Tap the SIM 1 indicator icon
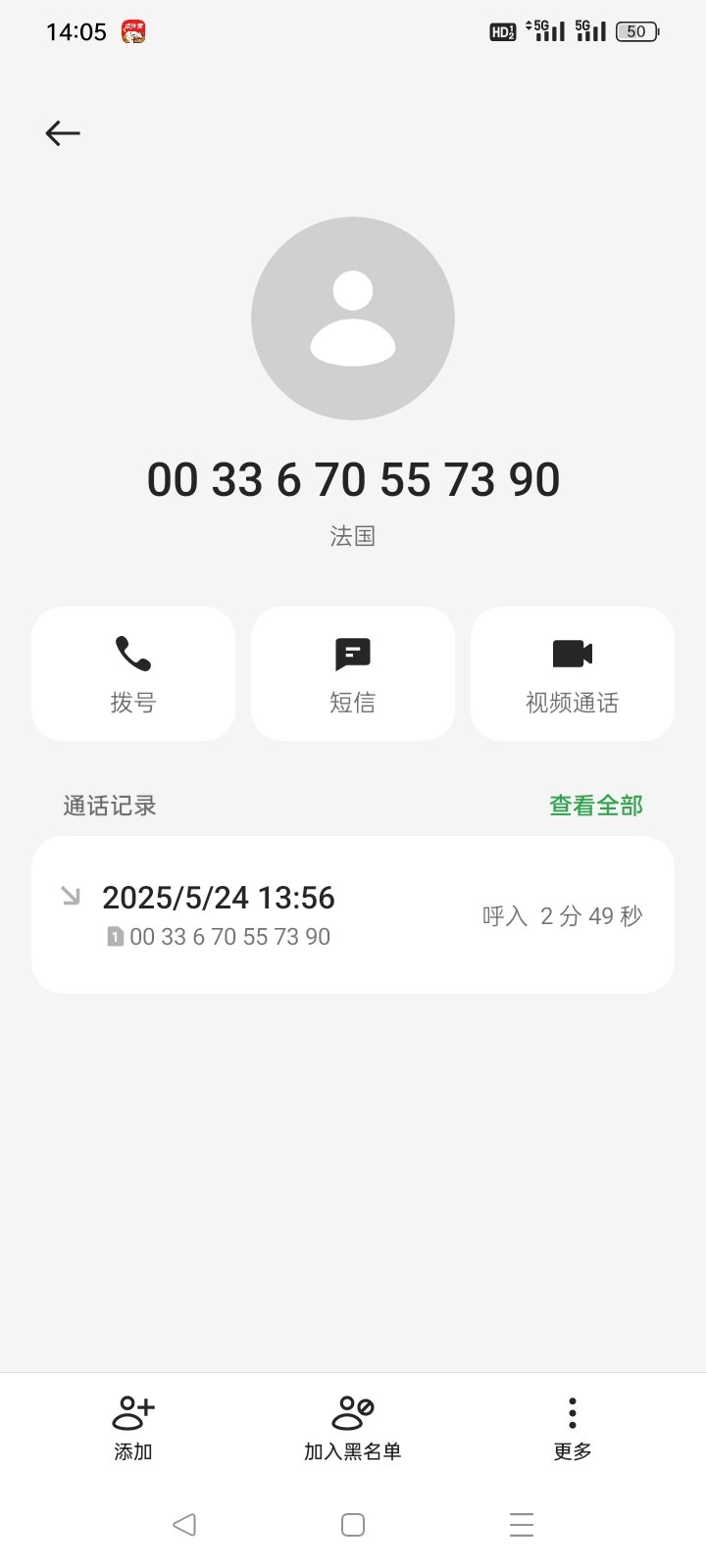706x1568 pixels. pyautogui.click(x=115, y=936)
